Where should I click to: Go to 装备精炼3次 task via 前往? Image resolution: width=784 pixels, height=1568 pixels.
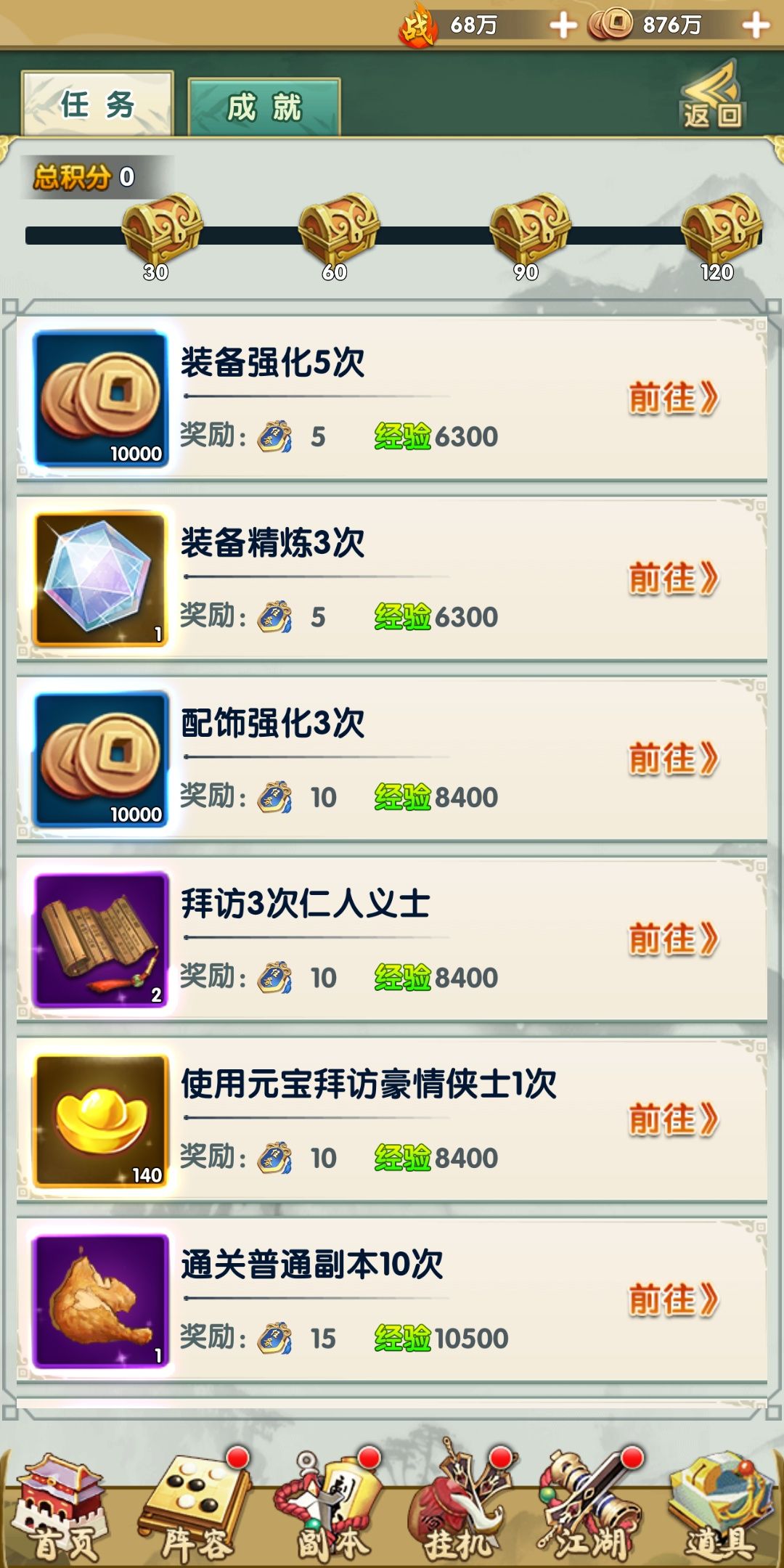tap(673, 579)
